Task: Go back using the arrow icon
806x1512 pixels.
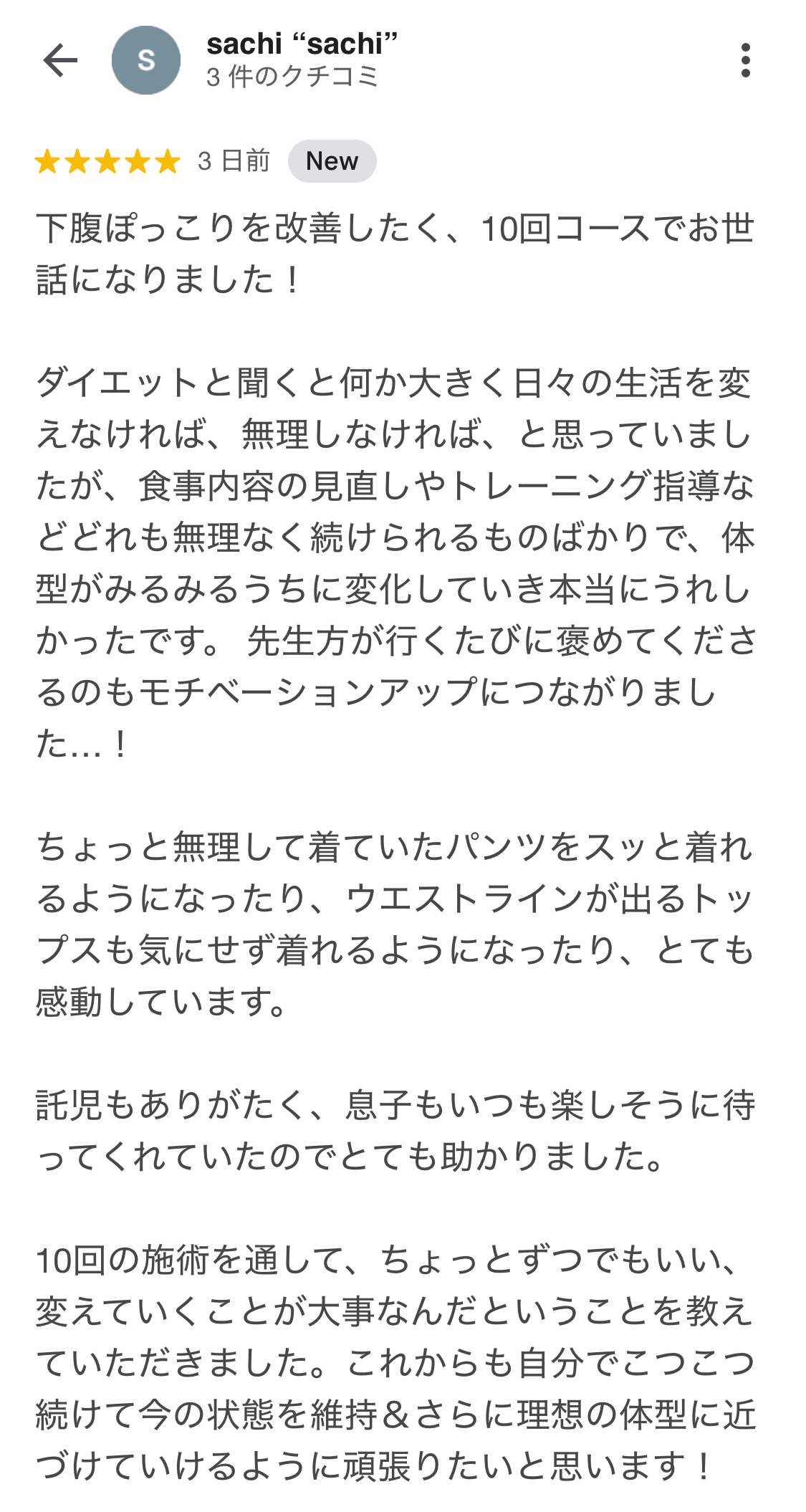Action: pyautogui.click(x=60, y=59)
